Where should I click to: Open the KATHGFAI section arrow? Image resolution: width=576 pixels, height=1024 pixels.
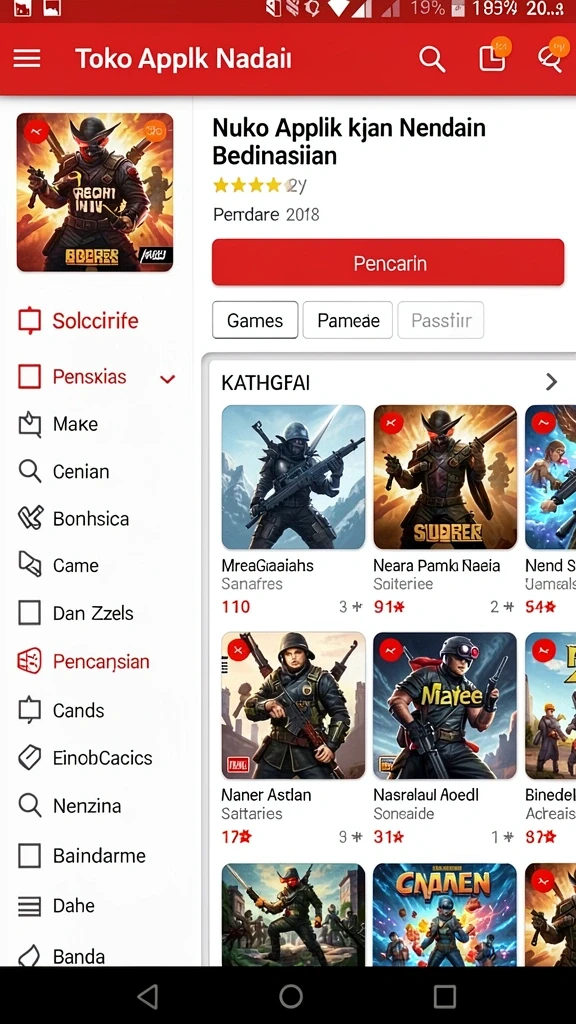pos(551,382)
